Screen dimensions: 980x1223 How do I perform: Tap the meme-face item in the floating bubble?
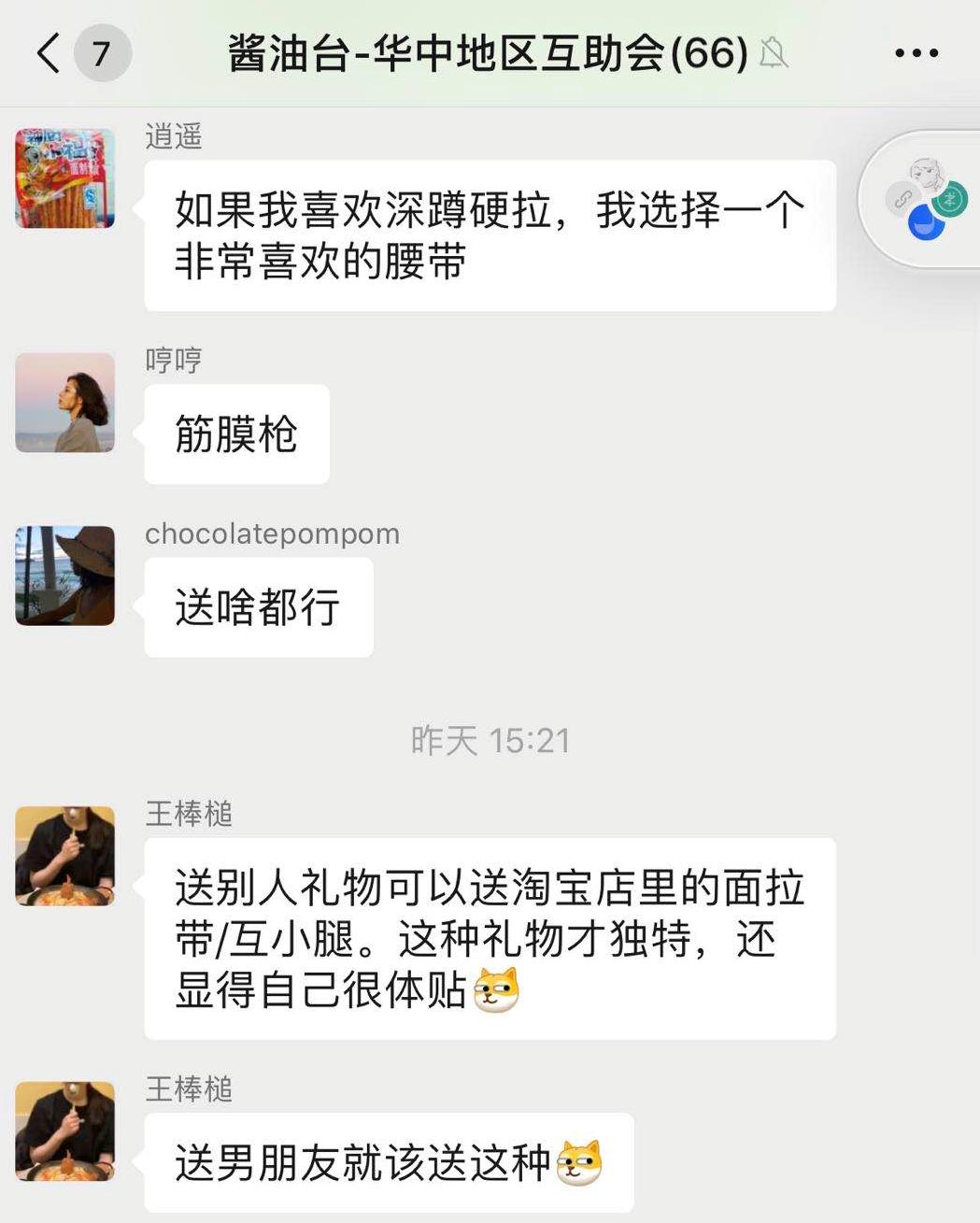pos(924,171)
